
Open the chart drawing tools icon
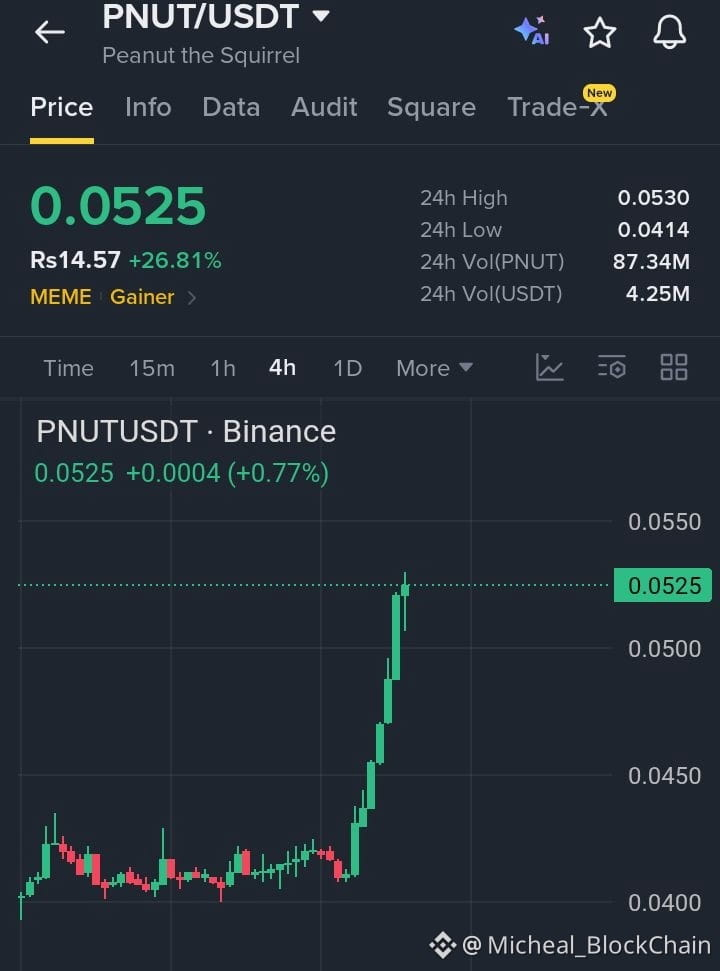(549, 367)
